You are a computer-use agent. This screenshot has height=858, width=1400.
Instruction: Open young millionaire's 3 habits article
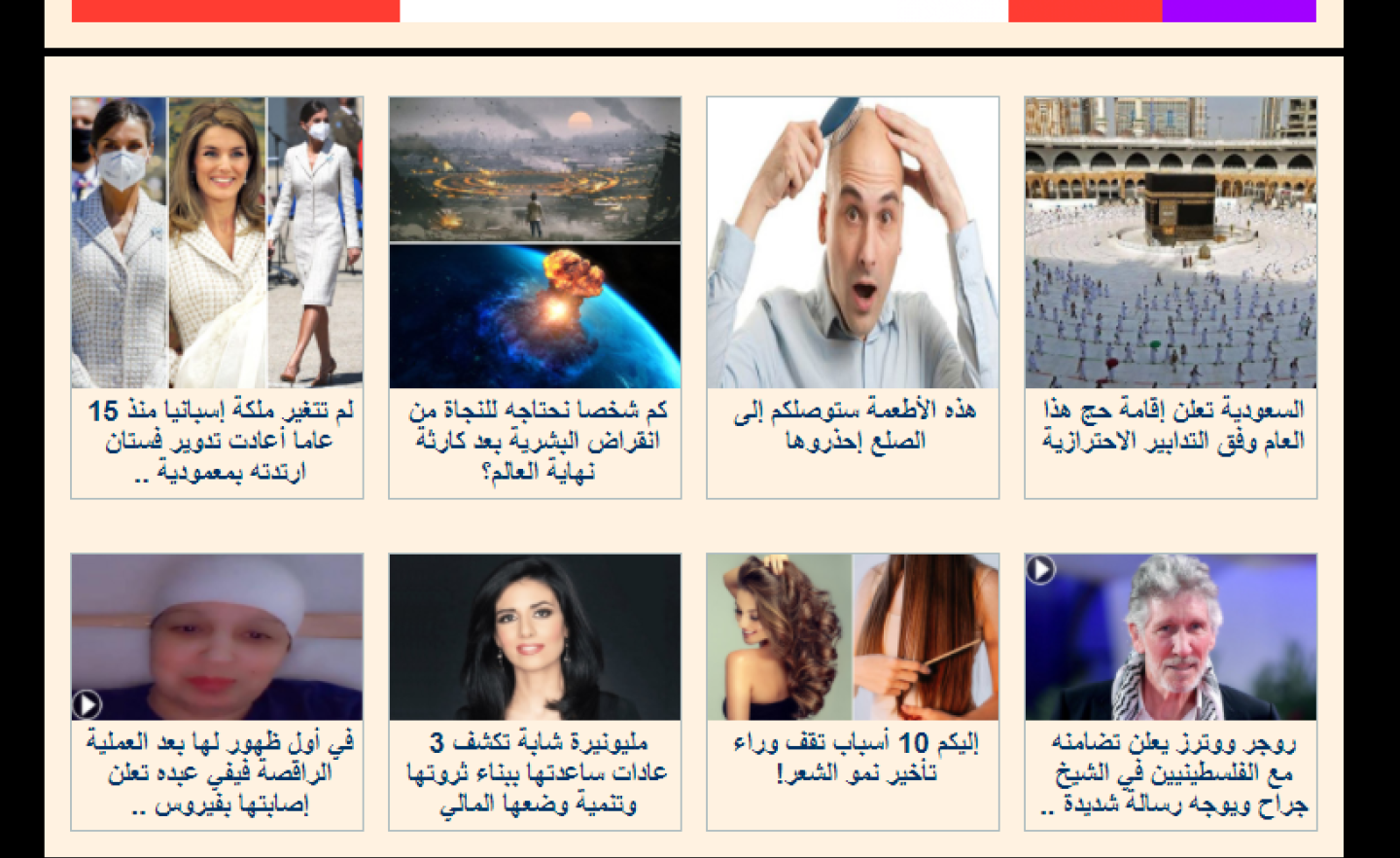(x=535, y=772)
